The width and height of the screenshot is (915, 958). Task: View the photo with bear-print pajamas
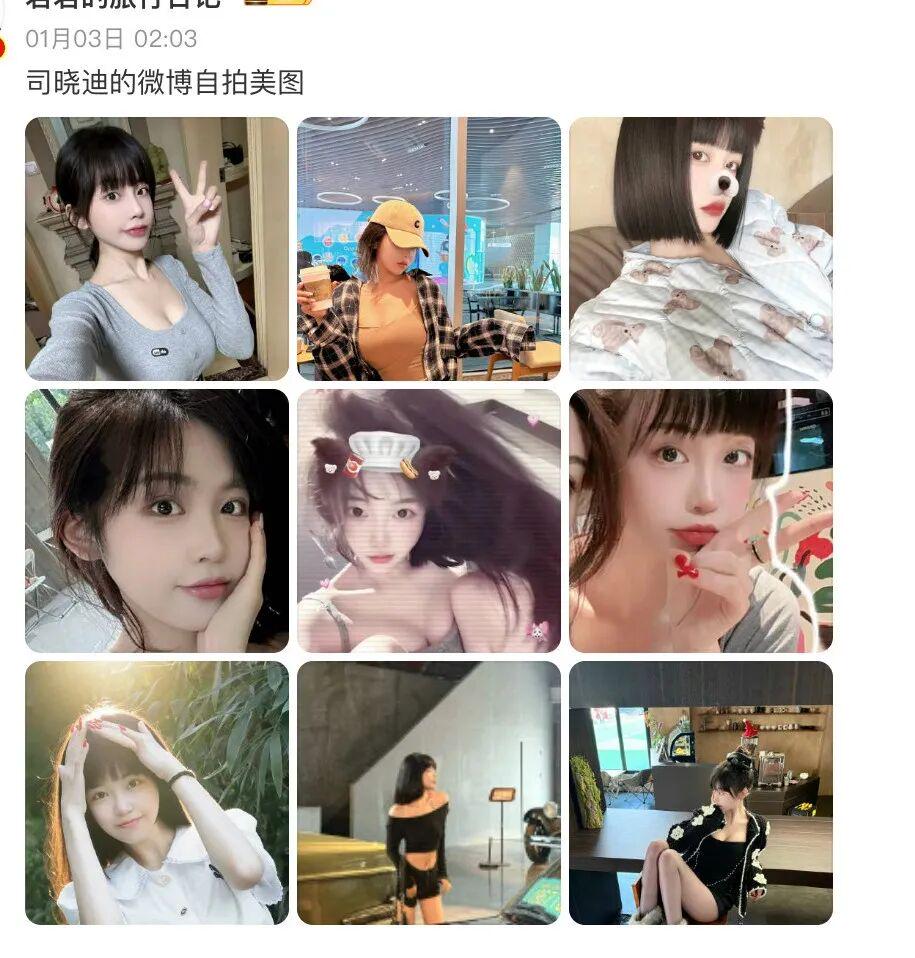(700, 249)
